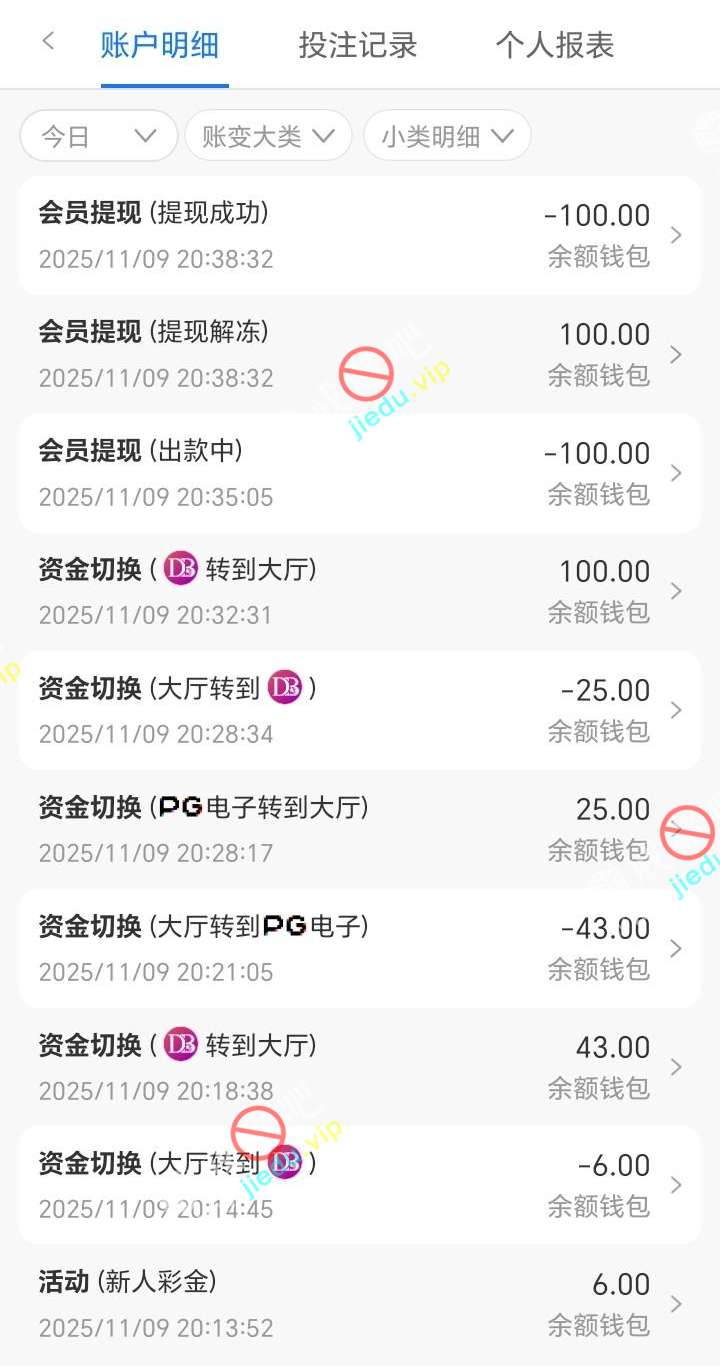Viewport: 720px width, 1366px height.
Task: View the 会员提现 (提现解冻) entry
Action: click(x=360, y=355)
